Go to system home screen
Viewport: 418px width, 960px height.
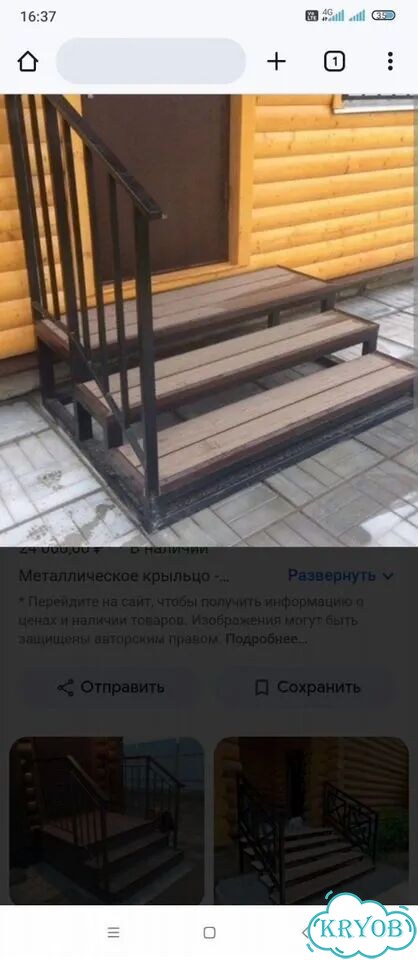[209, 932]
